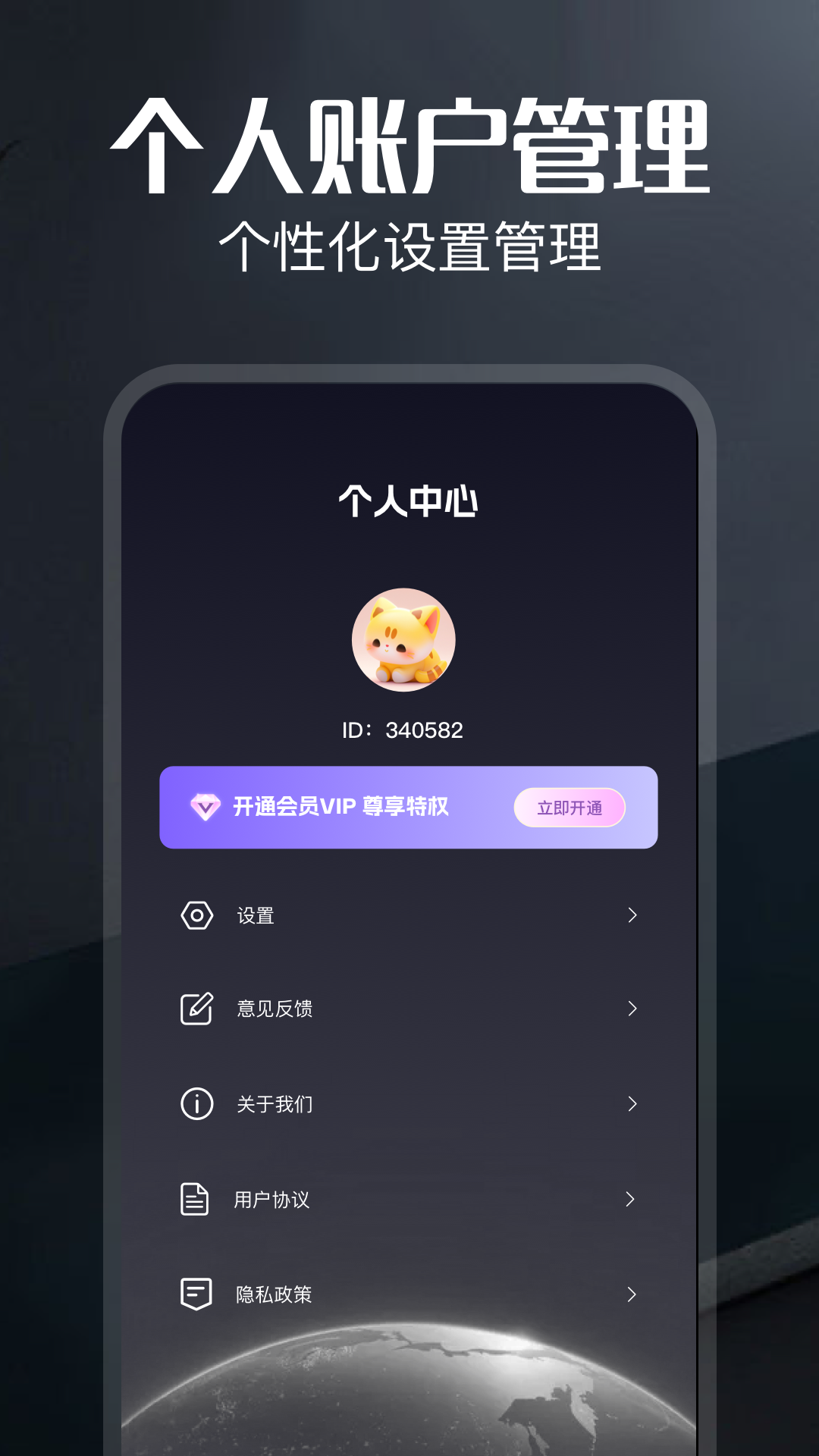819x1456 pixels.
Task: Click the 意见反馈 pencil icon
Action: (196, 1009)
